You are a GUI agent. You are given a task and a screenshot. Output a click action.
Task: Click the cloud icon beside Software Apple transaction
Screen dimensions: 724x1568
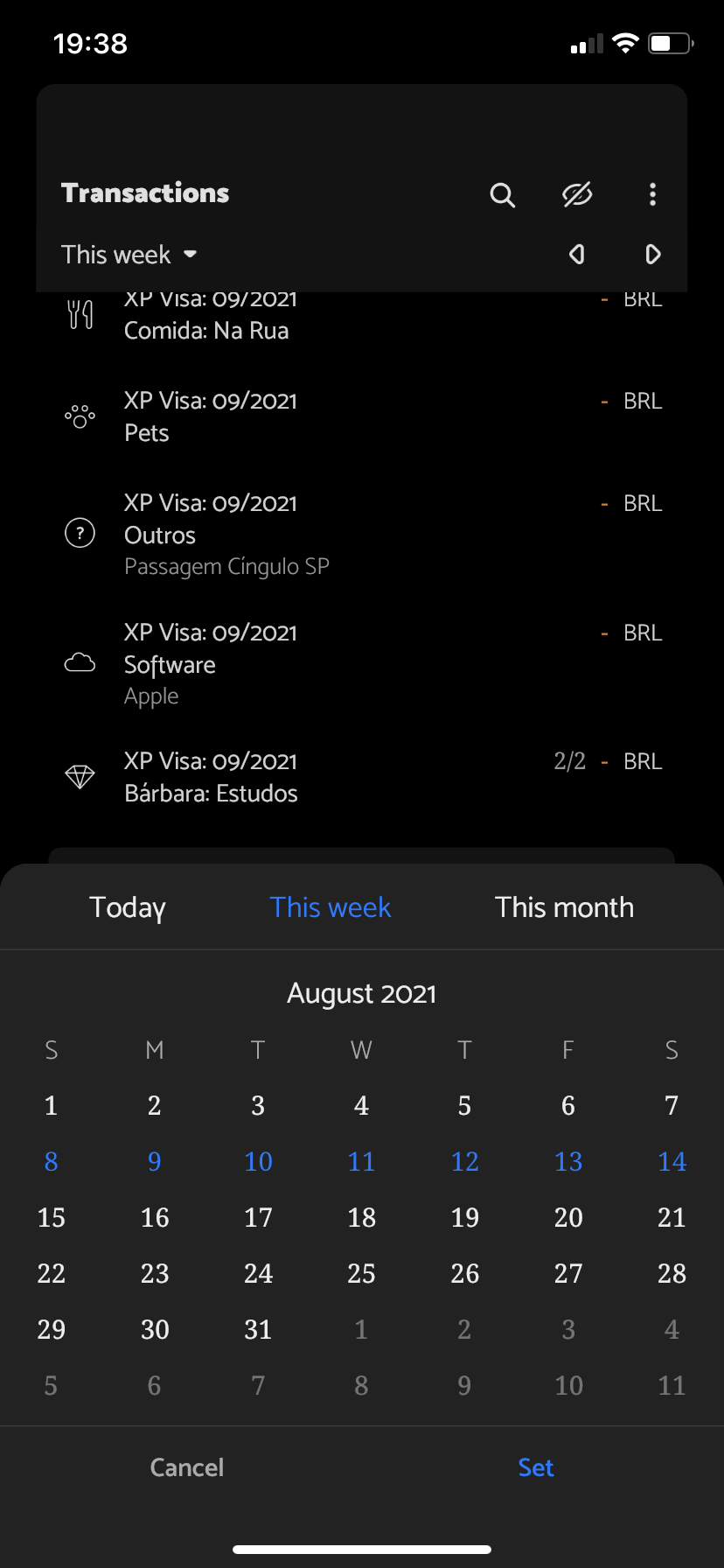point(80,663)
